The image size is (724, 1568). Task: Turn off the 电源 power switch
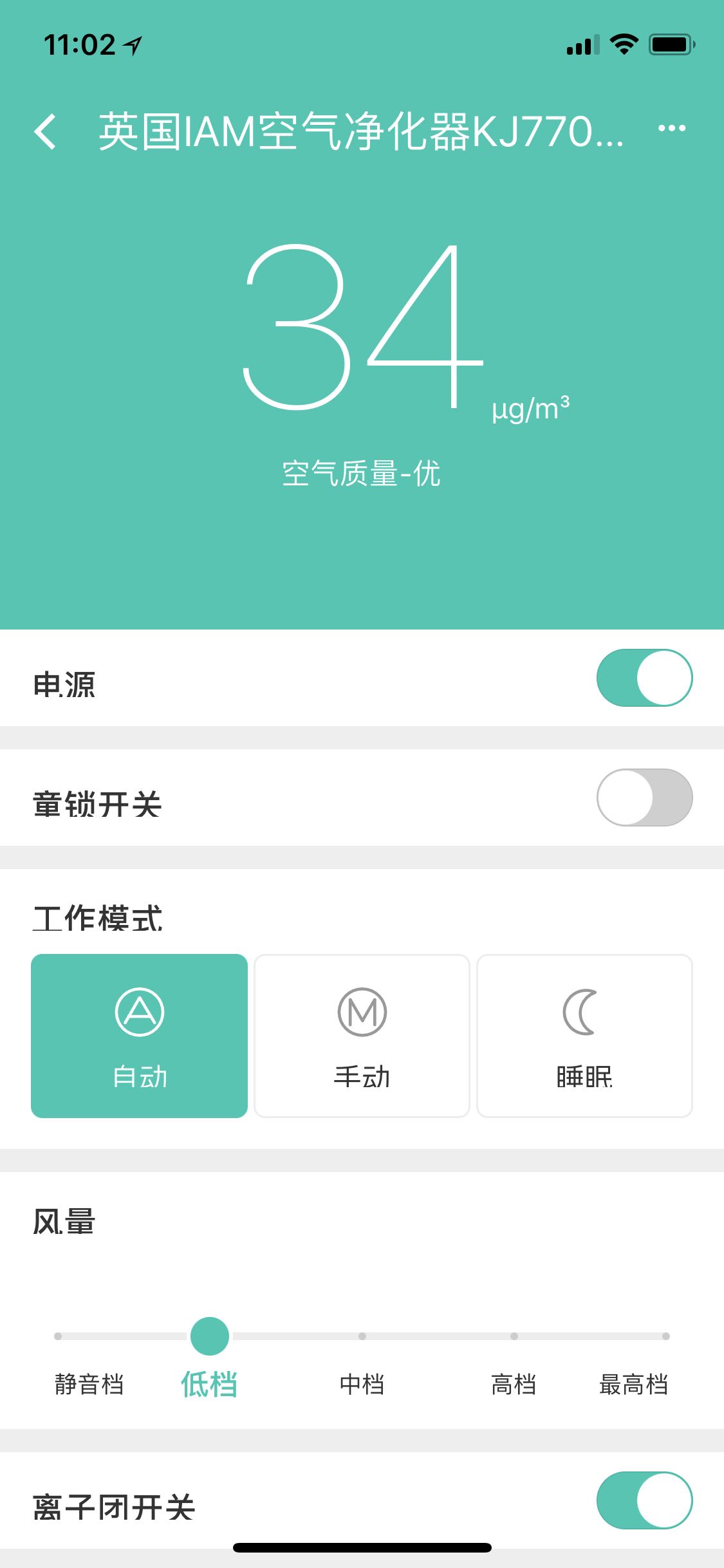pyautogui.click(x=644, y=678)
